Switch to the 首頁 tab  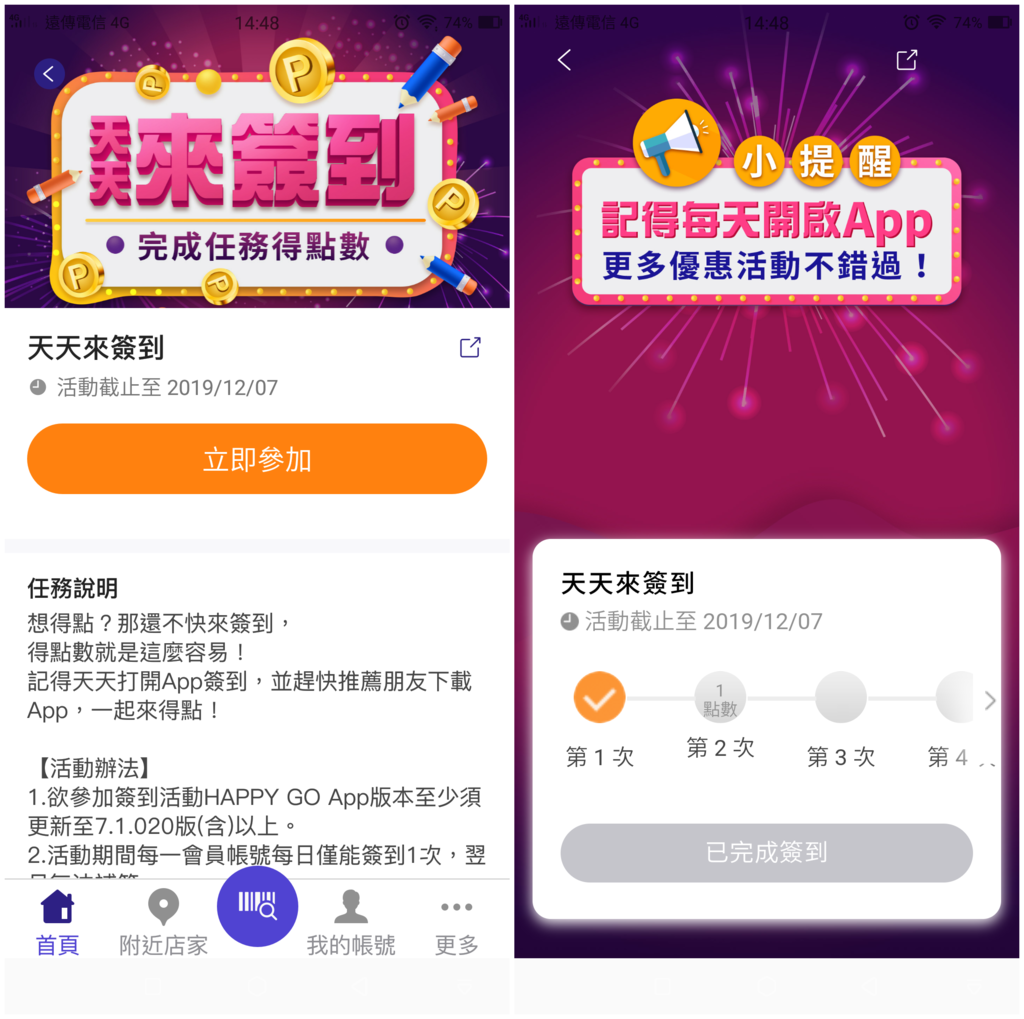[x=57, y=923]
